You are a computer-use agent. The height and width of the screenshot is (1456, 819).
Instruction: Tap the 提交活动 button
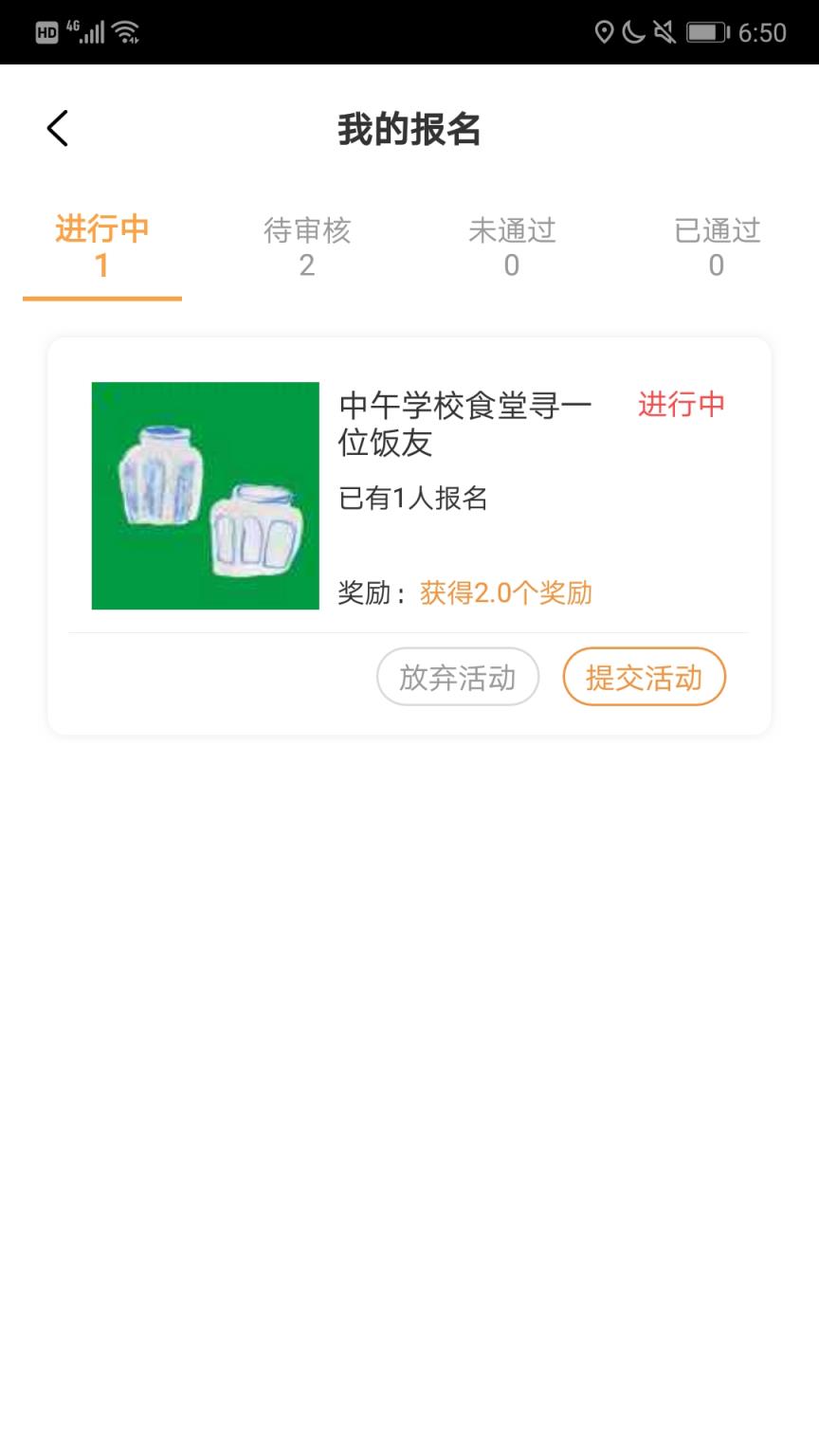(x=645, y=677)
